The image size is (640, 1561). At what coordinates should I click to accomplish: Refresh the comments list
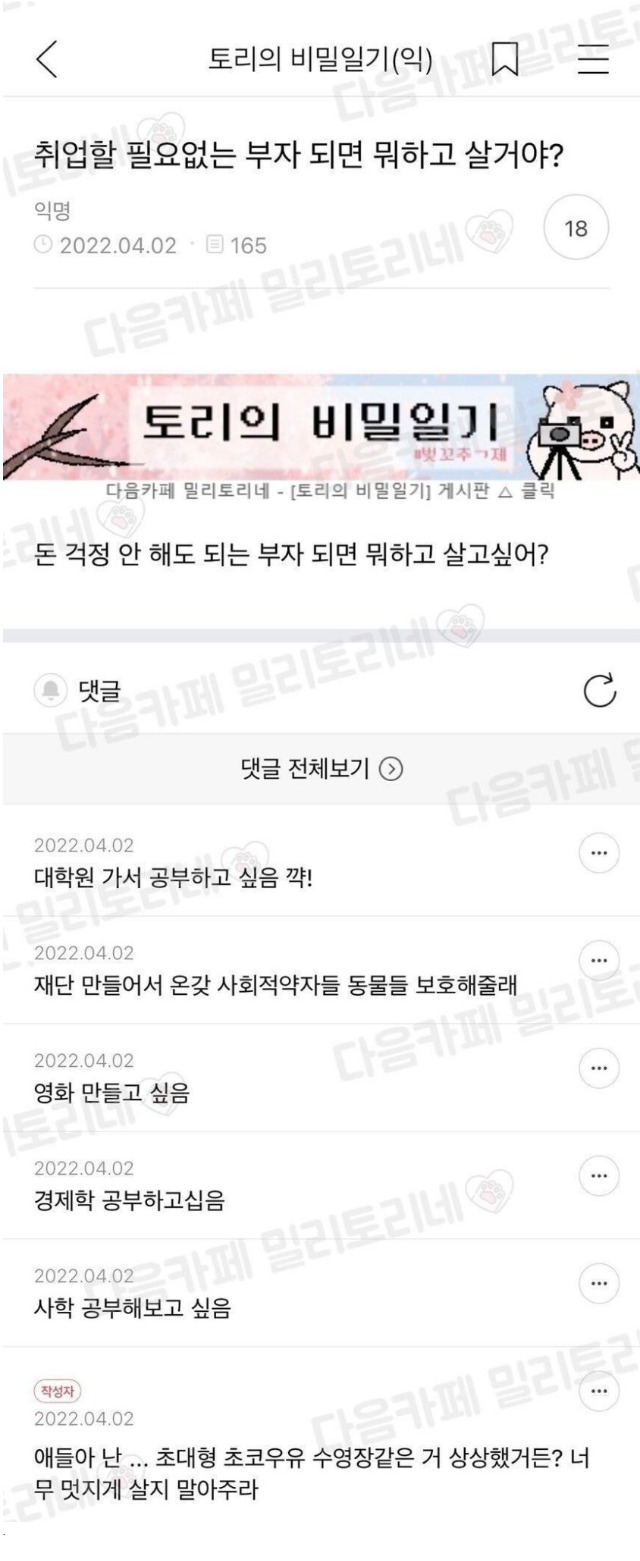598,691
